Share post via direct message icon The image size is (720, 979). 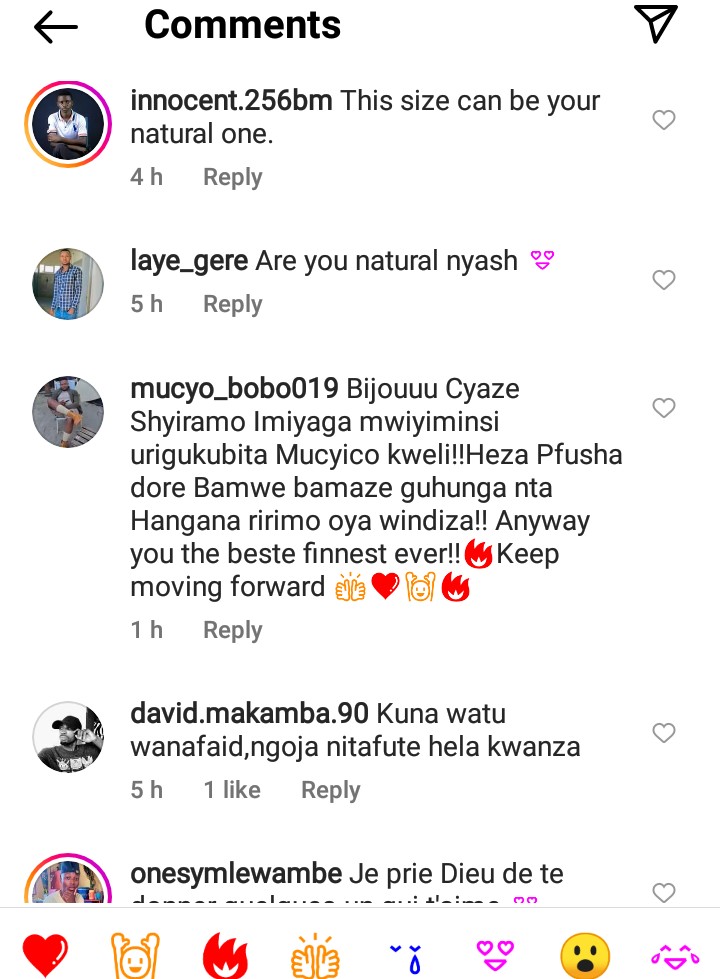(656, 24)
